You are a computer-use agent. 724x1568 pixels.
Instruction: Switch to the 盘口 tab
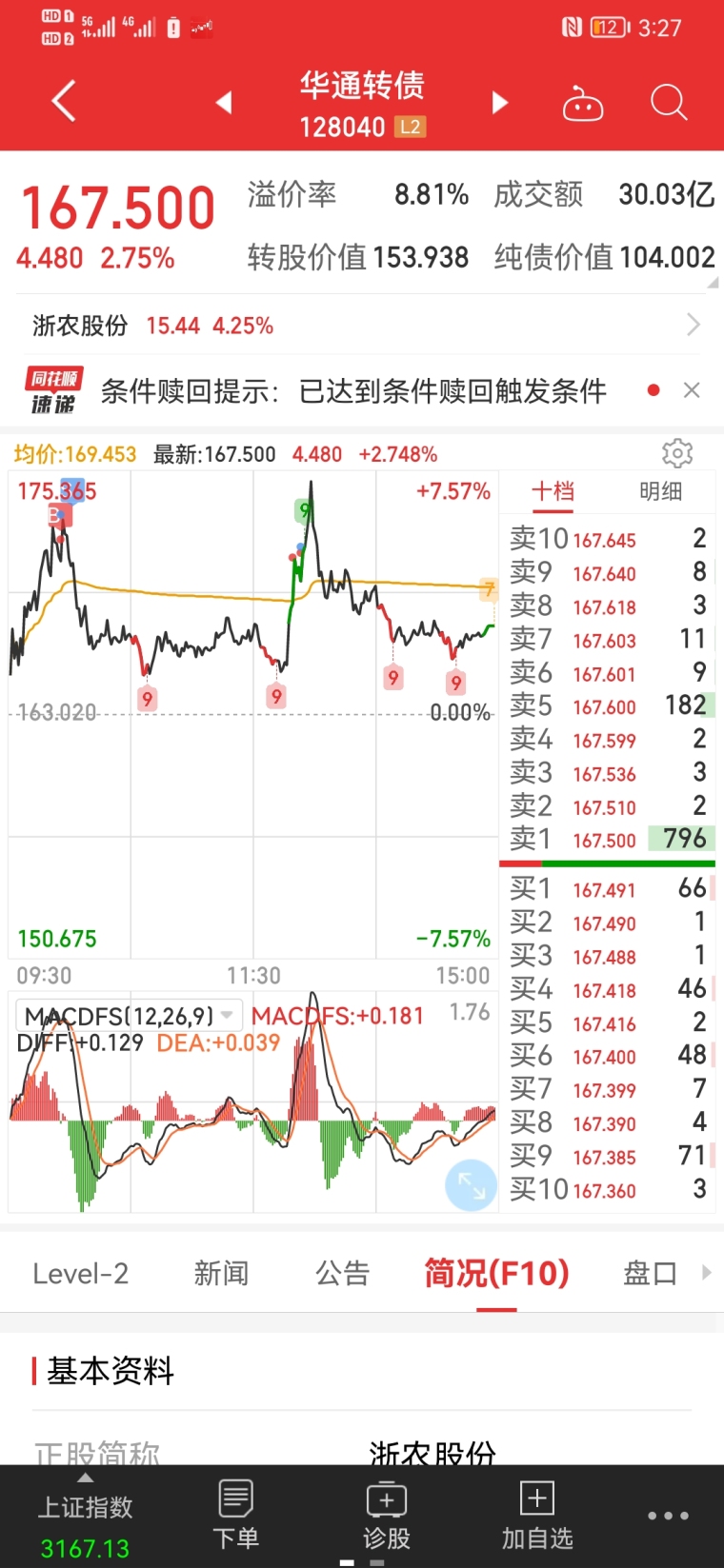(x=651, y=1274)
